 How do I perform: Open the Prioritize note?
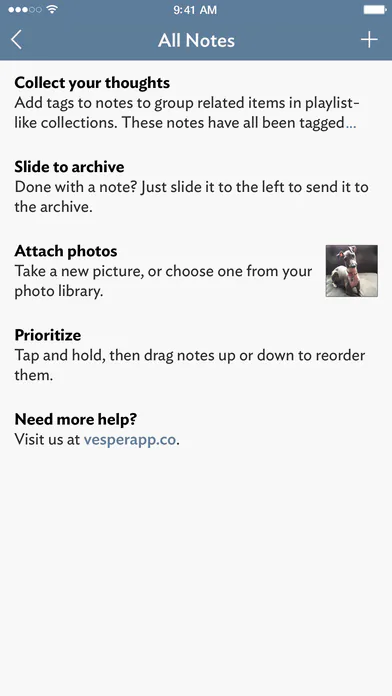tap(196, 355)
